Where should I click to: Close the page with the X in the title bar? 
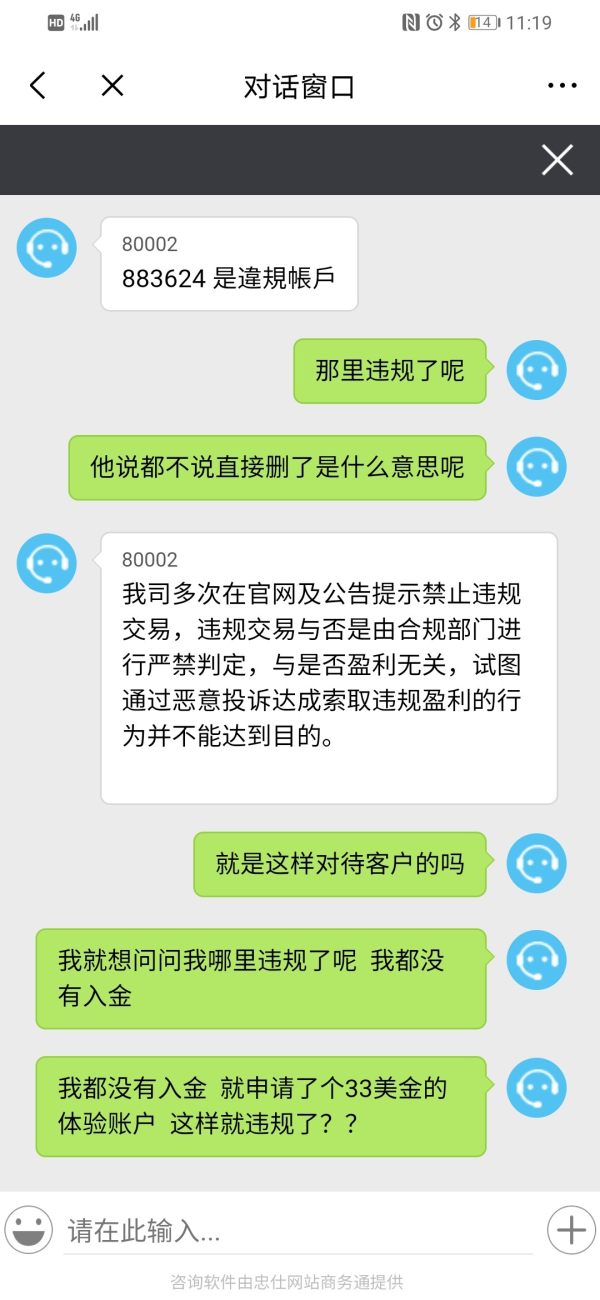coord(112,86)
